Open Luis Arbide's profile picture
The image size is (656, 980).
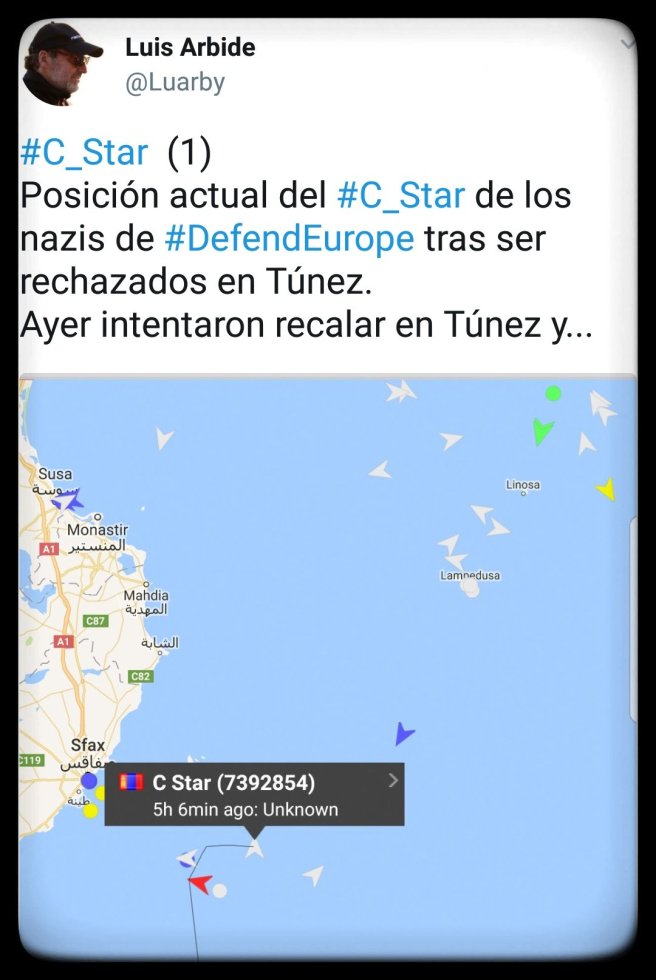[x=63, y=64]
